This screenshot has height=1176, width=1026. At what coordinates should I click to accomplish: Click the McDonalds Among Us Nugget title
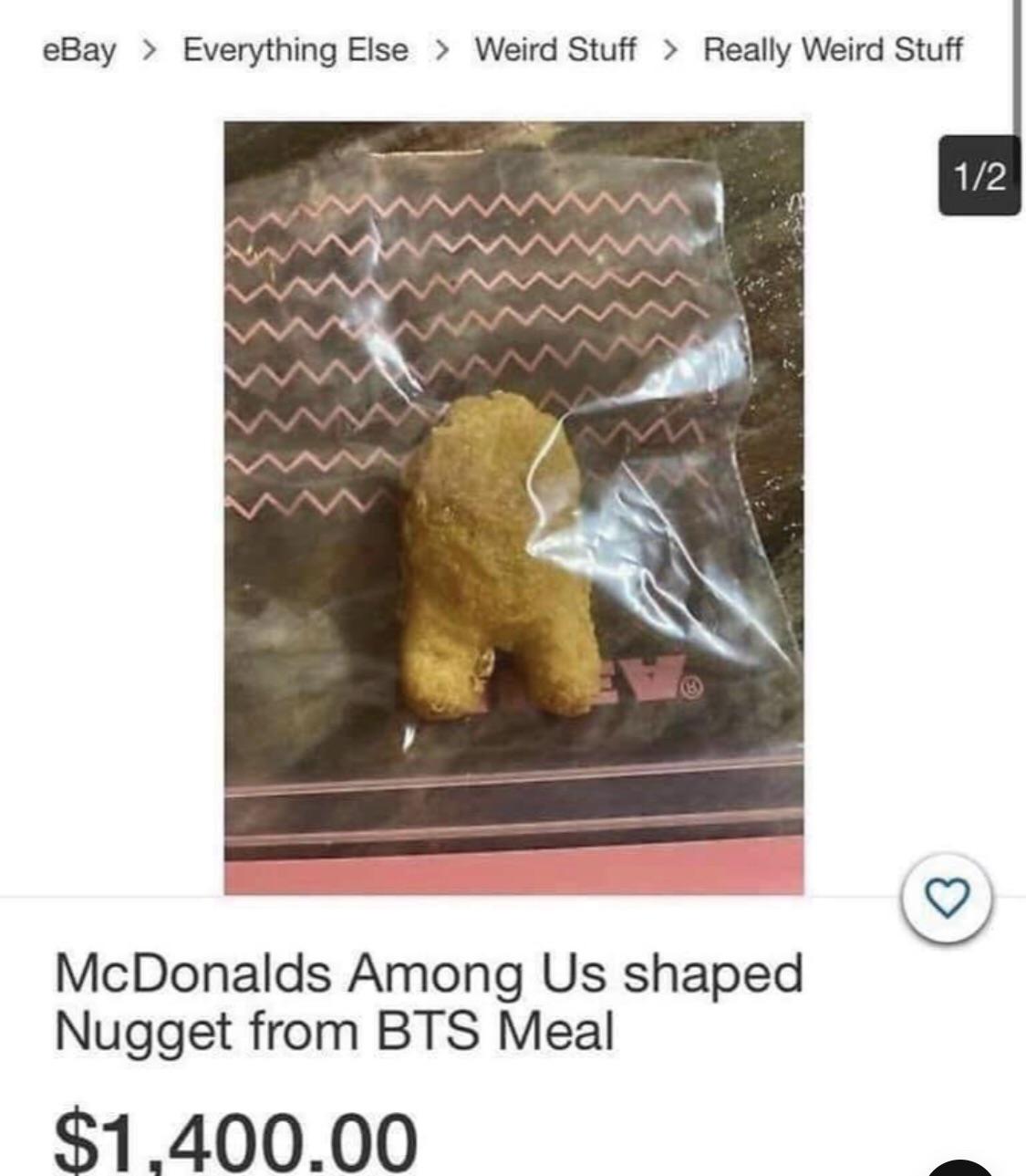pyautogui.click(x=429, y=1003)
